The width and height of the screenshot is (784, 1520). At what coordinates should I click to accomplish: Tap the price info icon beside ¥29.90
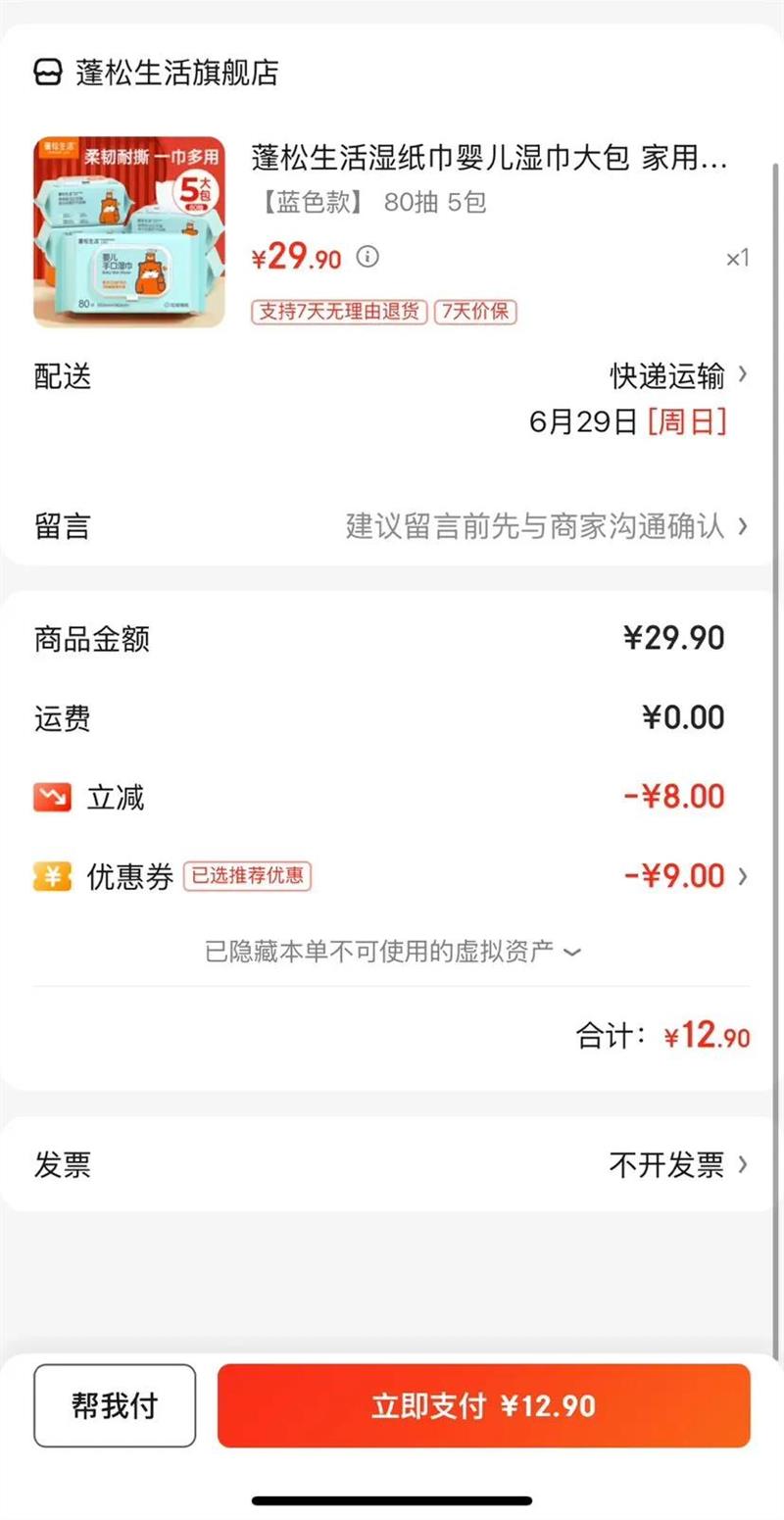tap(367, 257)
